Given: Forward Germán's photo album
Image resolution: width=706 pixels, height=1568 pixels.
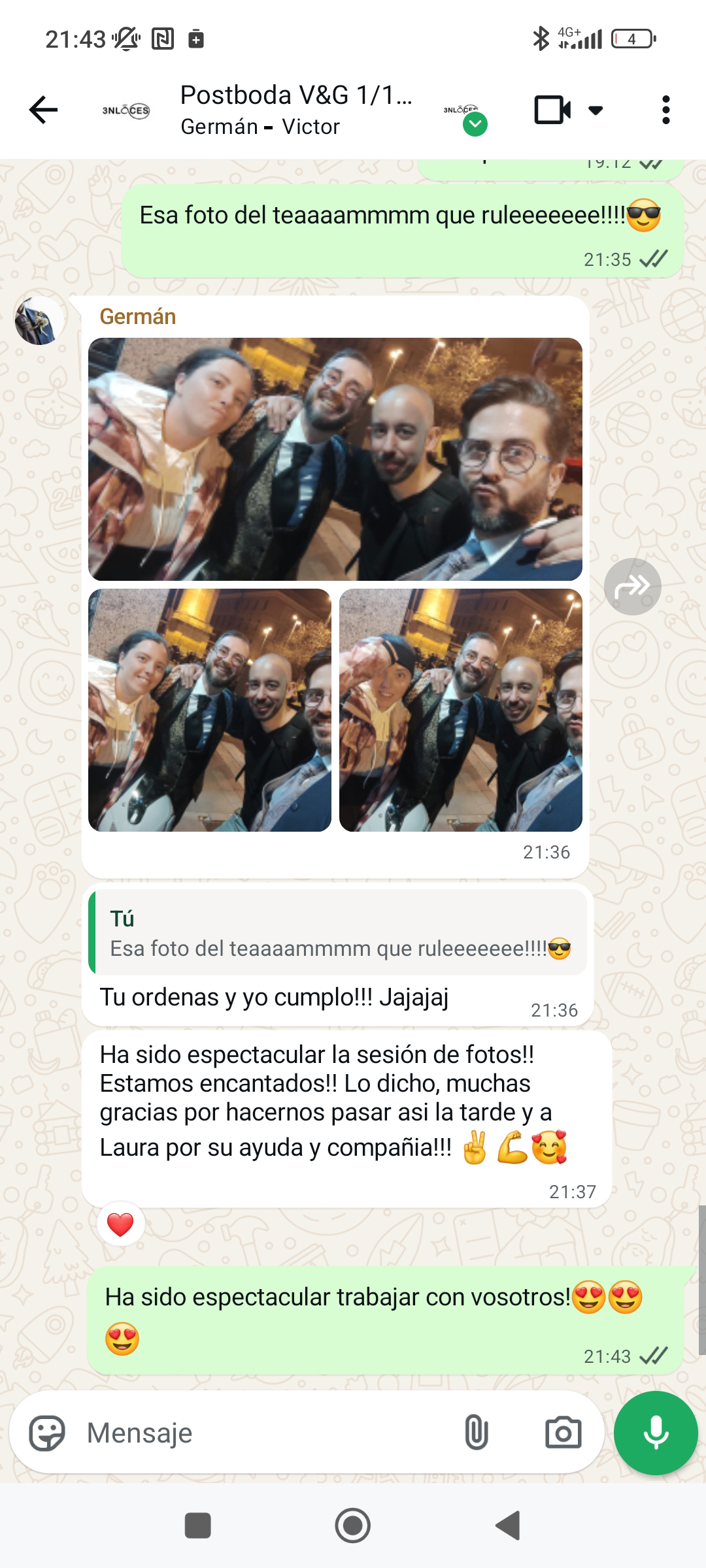Looking at the screenshot, I should pos(632,587).
